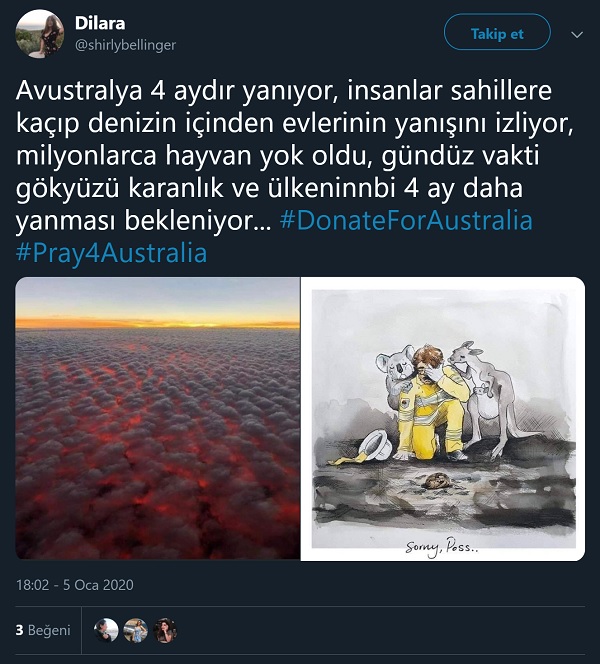This screenshot has height=664, width=600.
Task: Open the #Pray4Australia hashtag
Action: (x=111, y=252)
